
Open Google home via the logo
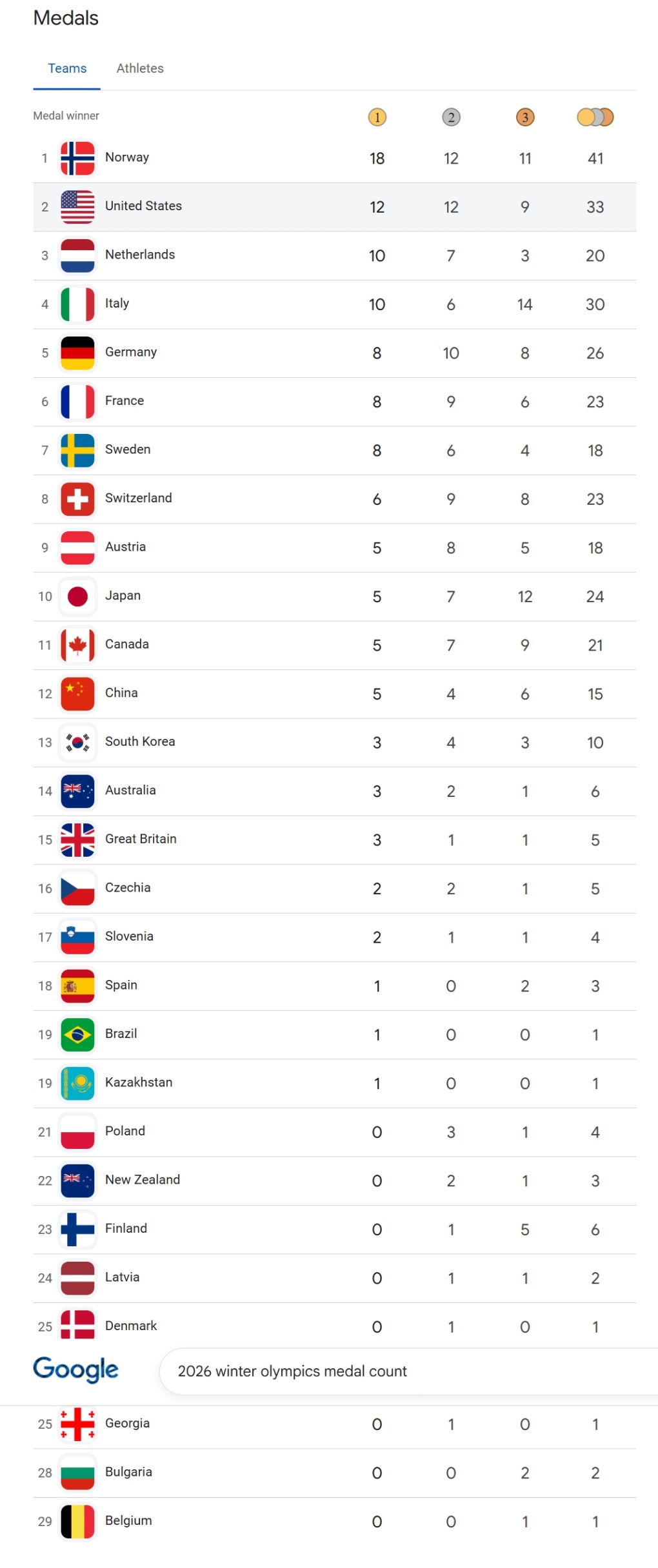pyautogui.click(x=75, y=1369)
